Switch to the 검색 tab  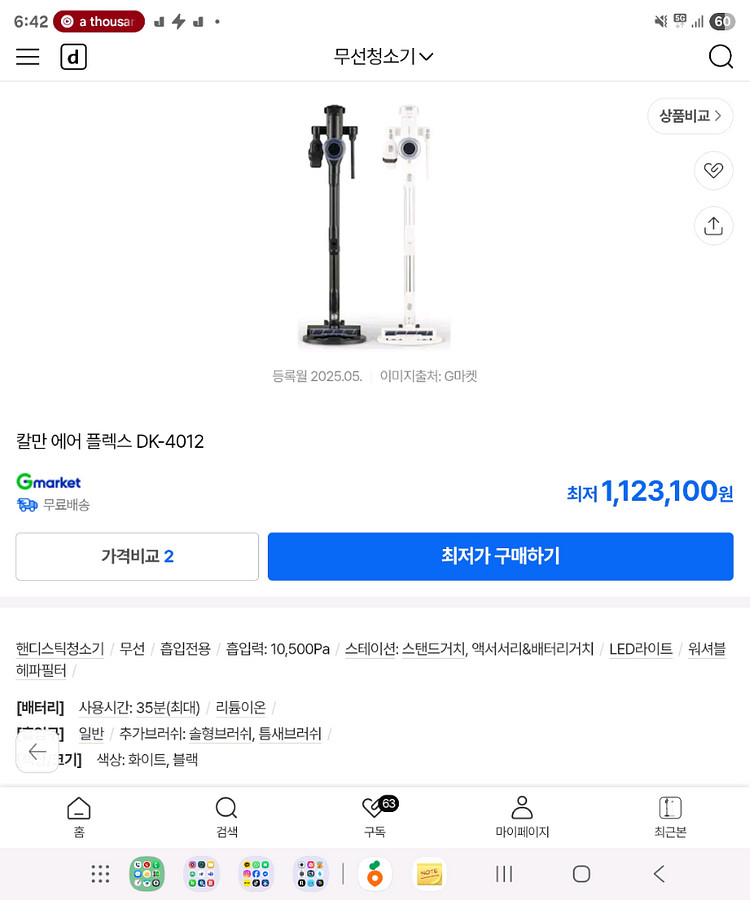[x=227, y=817]
